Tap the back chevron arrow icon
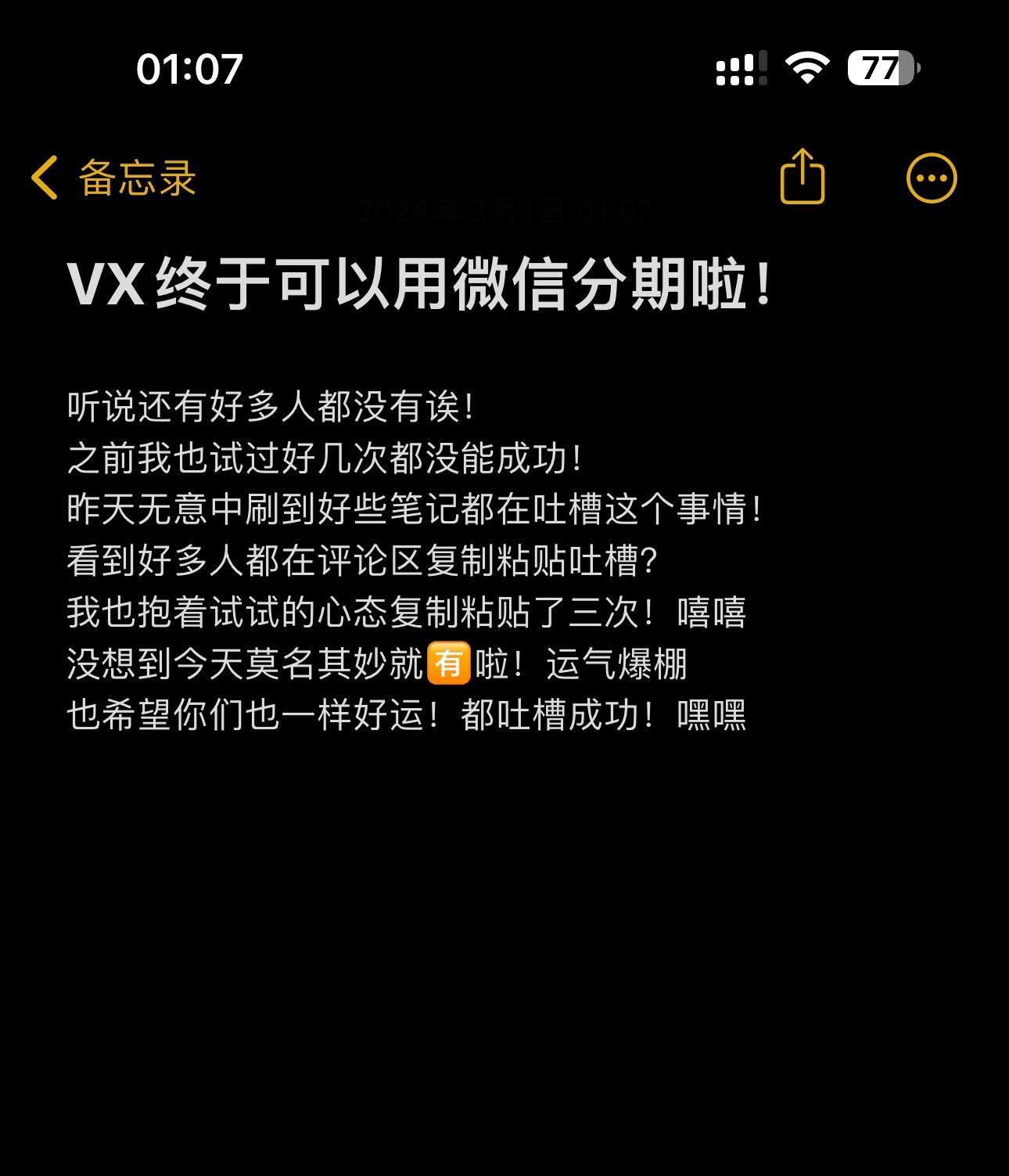 pos(45,178)
